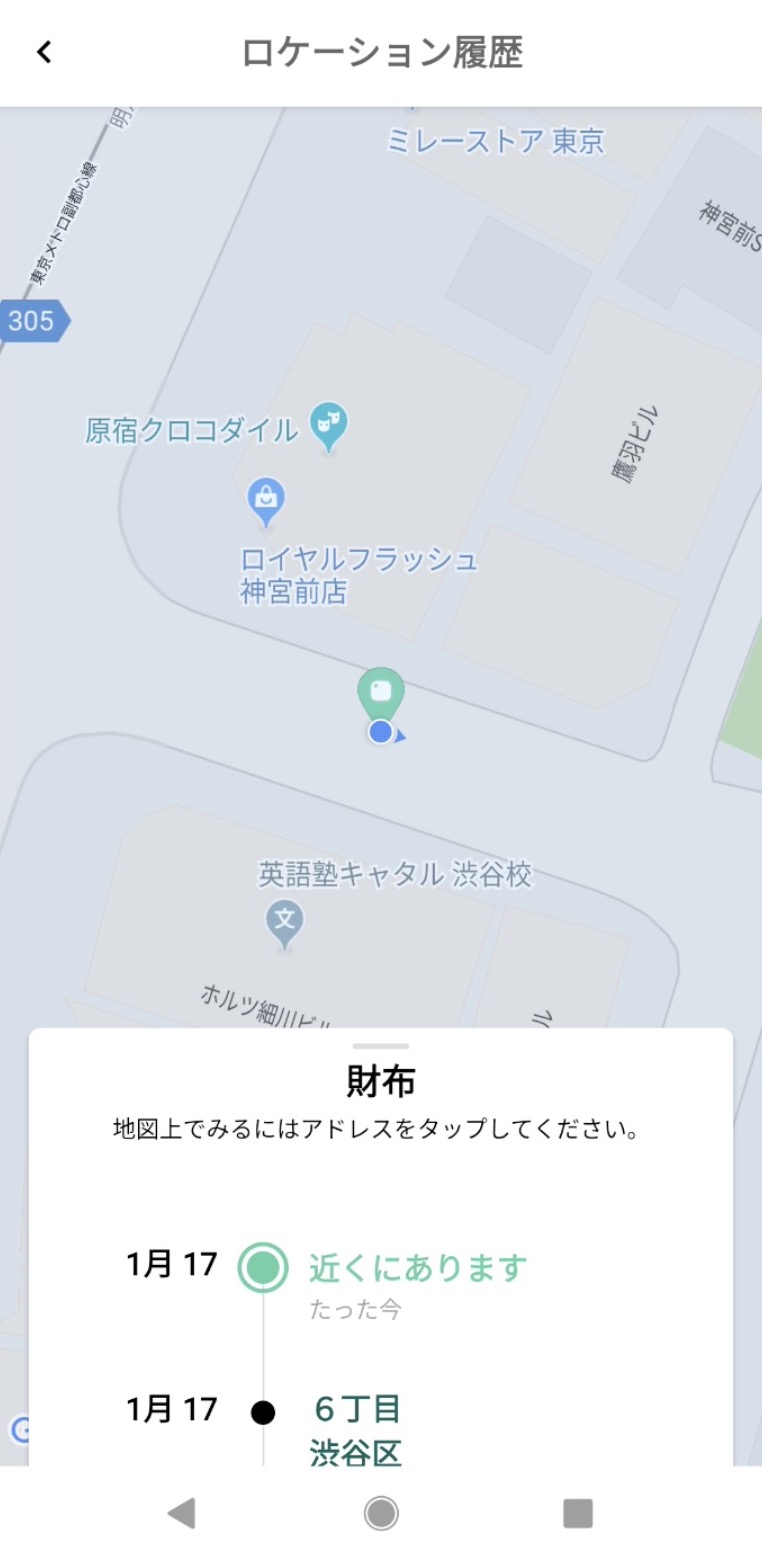Open recent apps from navigation bar
Screen dimensions: 762x1560
click(578, 1513)
